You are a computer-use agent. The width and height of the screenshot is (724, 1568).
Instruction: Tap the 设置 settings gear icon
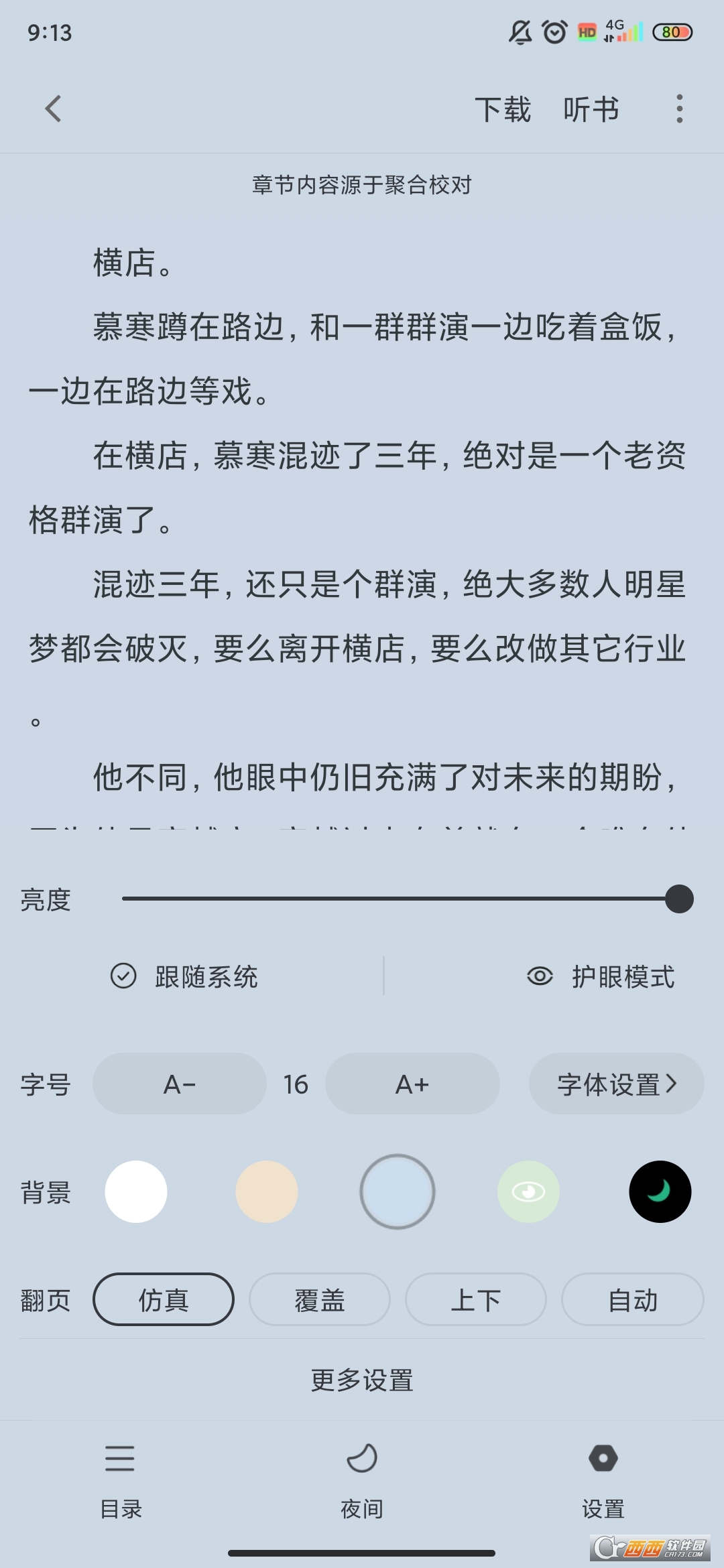[603, 1457]
